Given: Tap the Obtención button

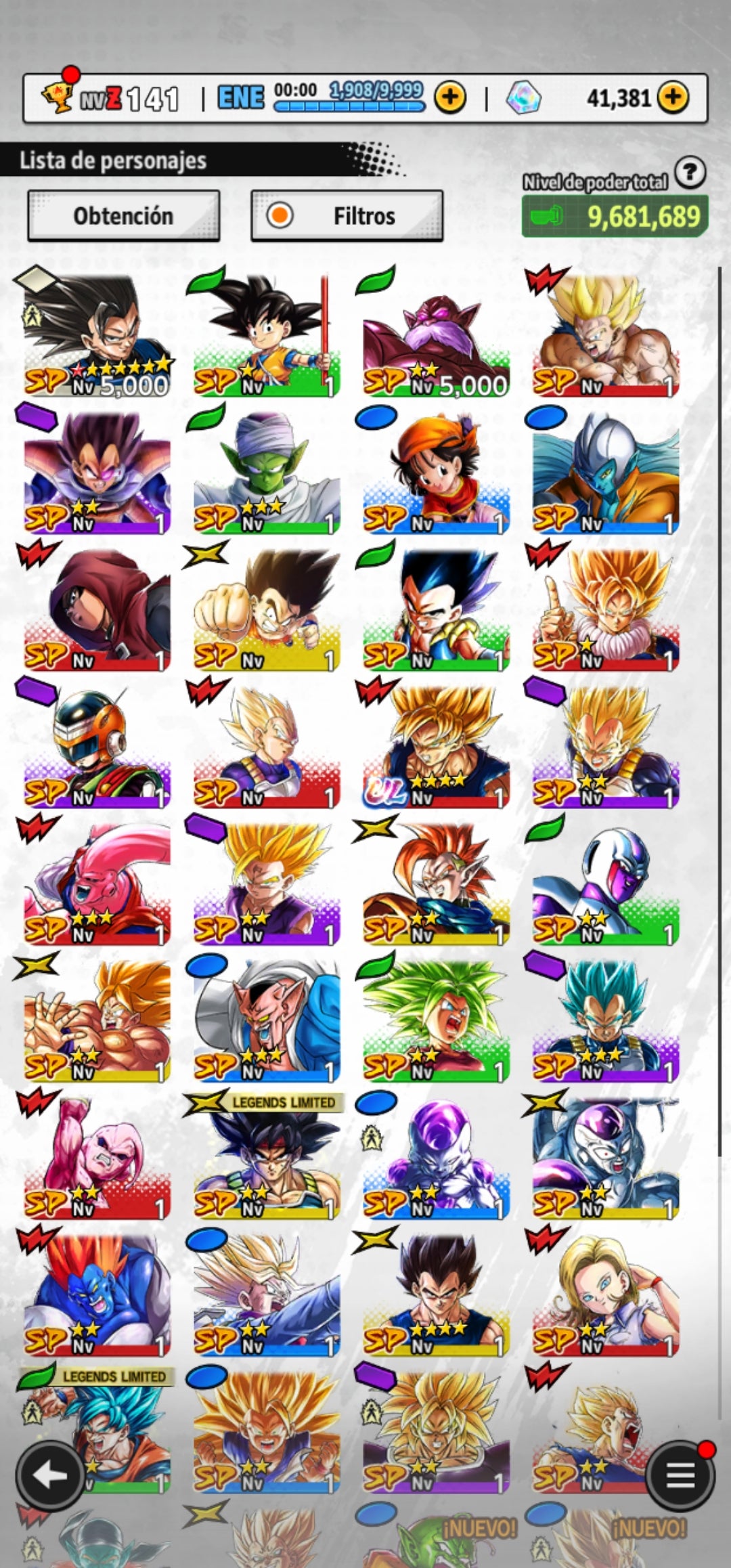Looking at the screenshot, I should coord(123,216).
